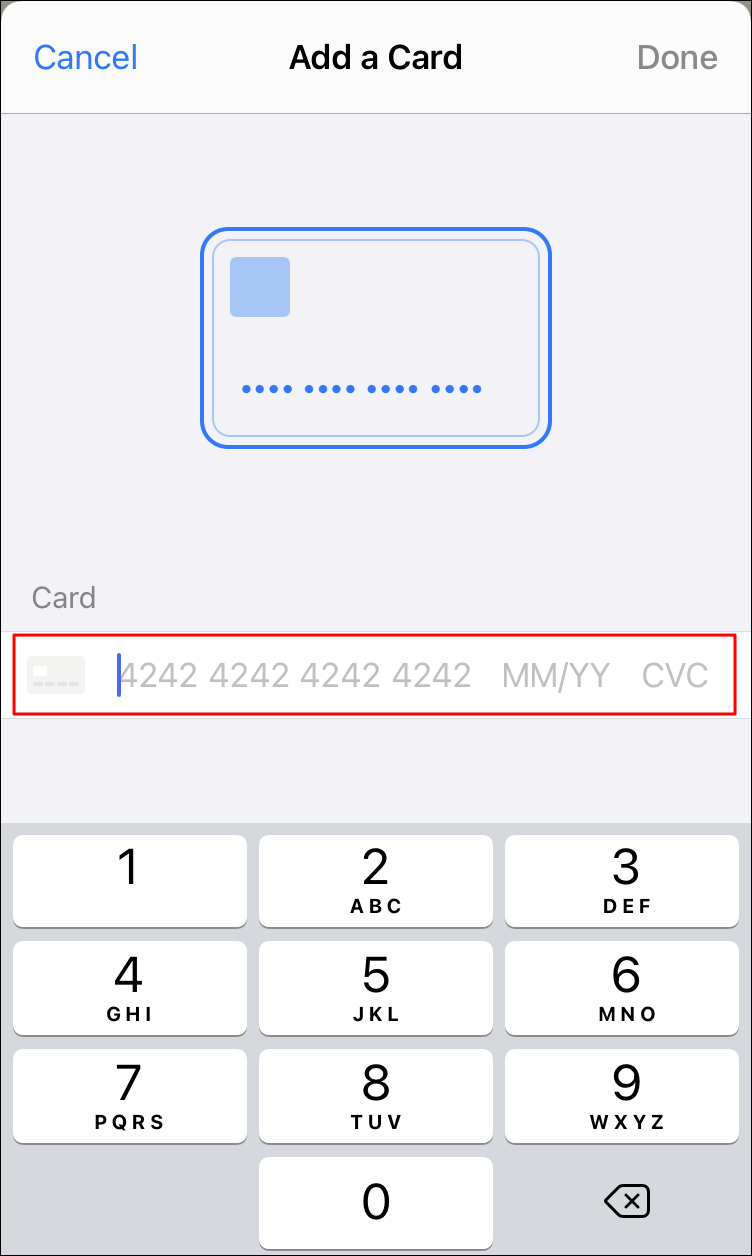Type digit 2 on the keypad

pyautogui.click(x=376, y=880)
